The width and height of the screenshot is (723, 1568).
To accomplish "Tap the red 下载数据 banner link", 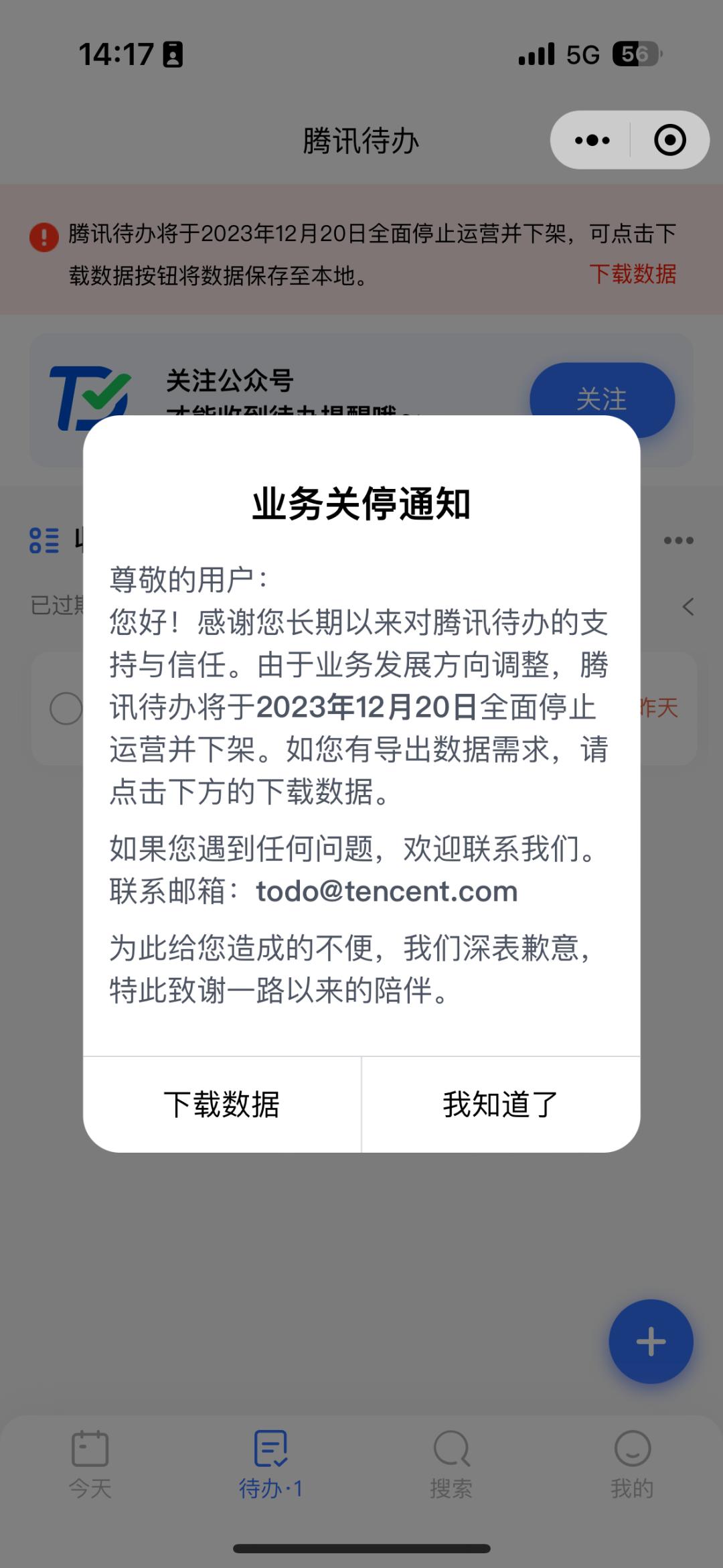I will (633, 274).
